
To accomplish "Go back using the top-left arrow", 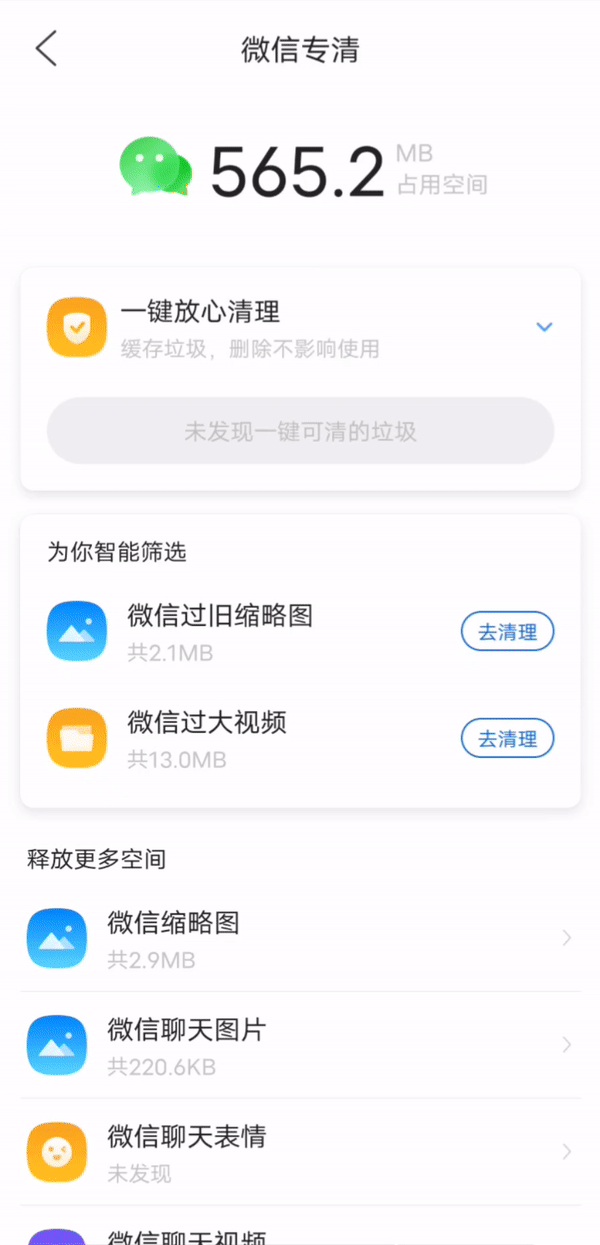I will pos(46,48).
